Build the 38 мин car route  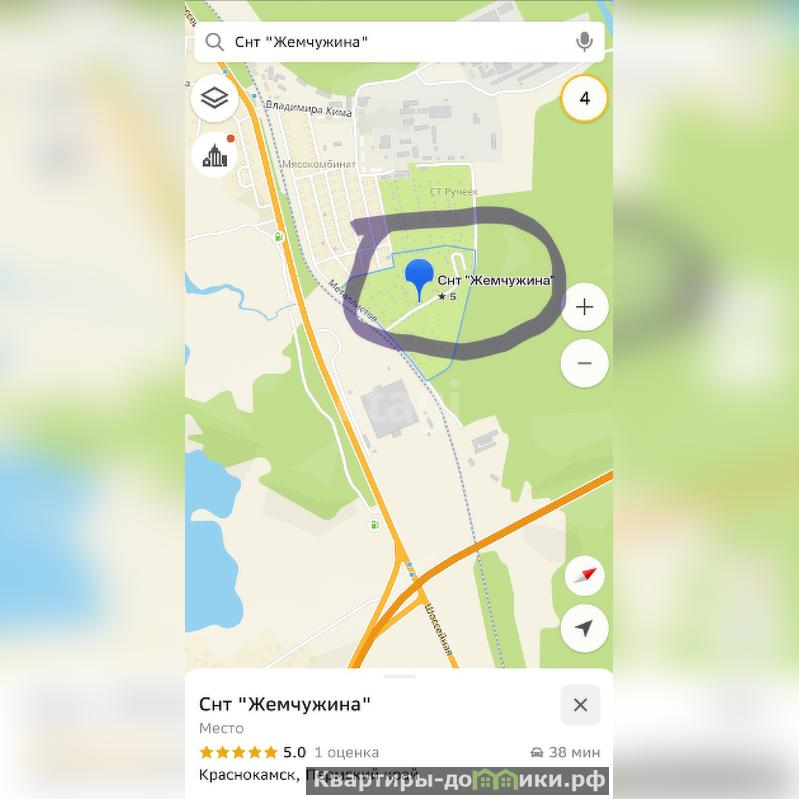click(565, 752)
